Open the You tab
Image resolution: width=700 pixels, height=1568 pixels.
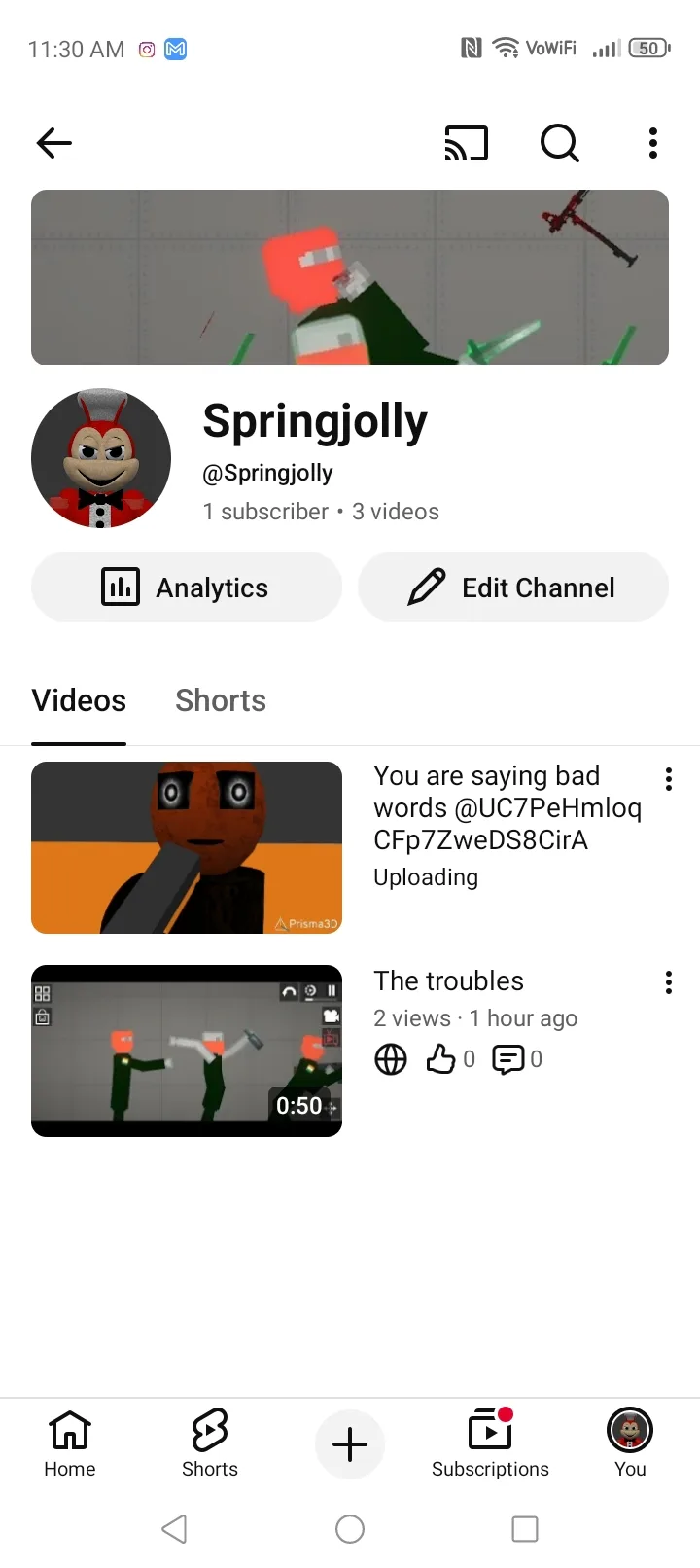[x=630, y=1444]
